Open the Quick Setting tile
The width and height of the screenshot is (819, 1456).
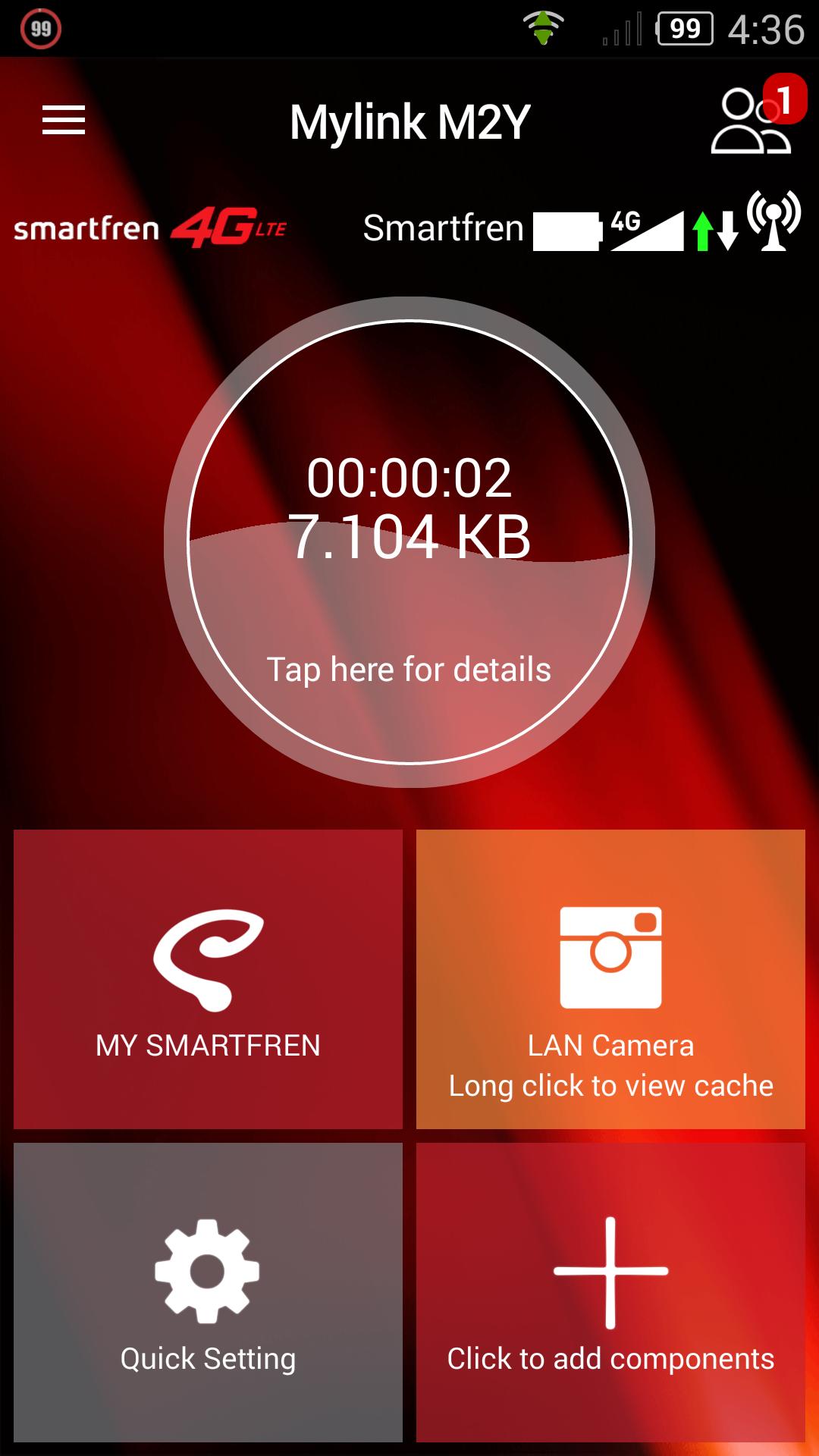point(208,1292)
